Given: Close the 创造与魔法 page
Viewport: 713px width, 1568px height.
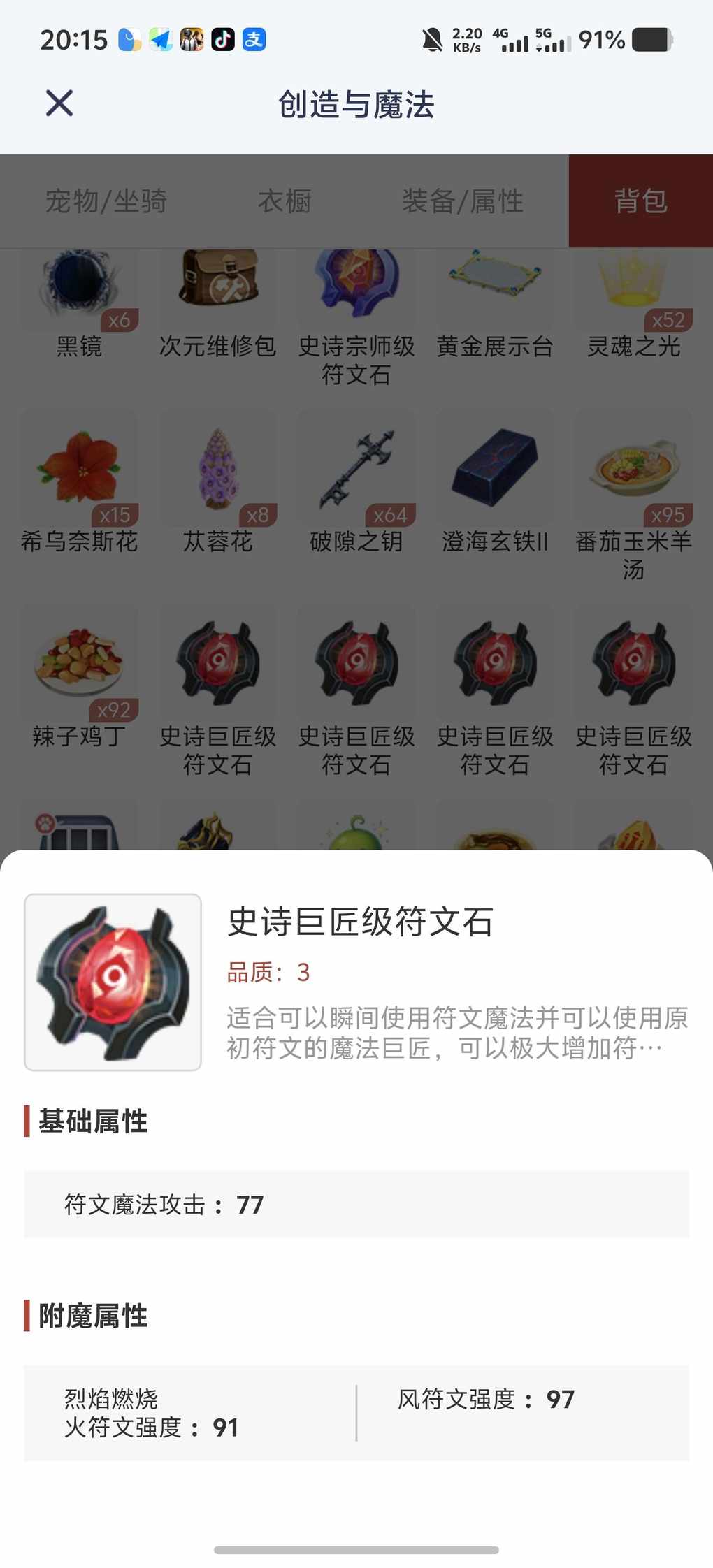Looking at the screenshot, I should [x=59, y=103].
